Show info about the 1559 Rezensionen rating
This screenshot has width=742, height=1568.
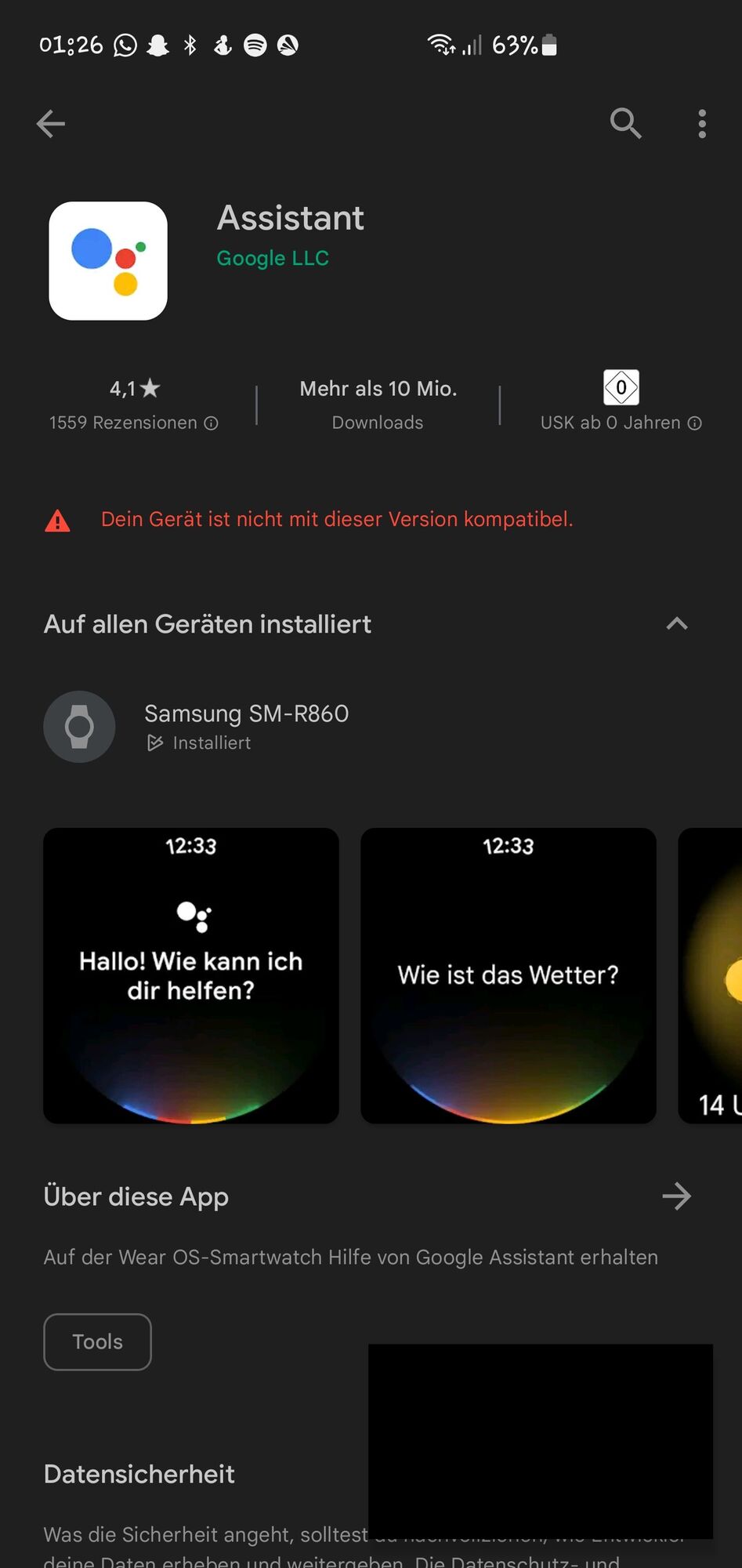(211, 423)
